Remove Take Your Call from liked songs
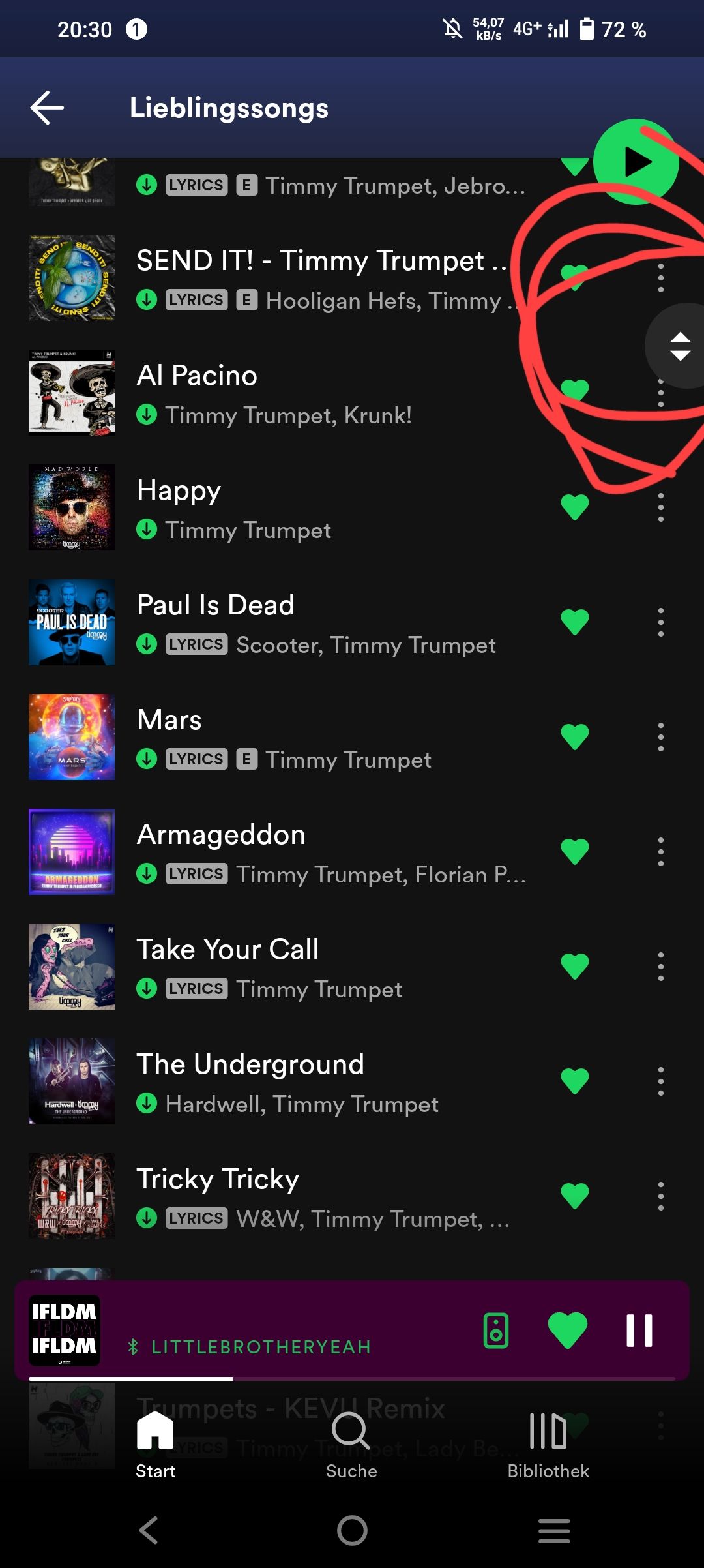 574,967
